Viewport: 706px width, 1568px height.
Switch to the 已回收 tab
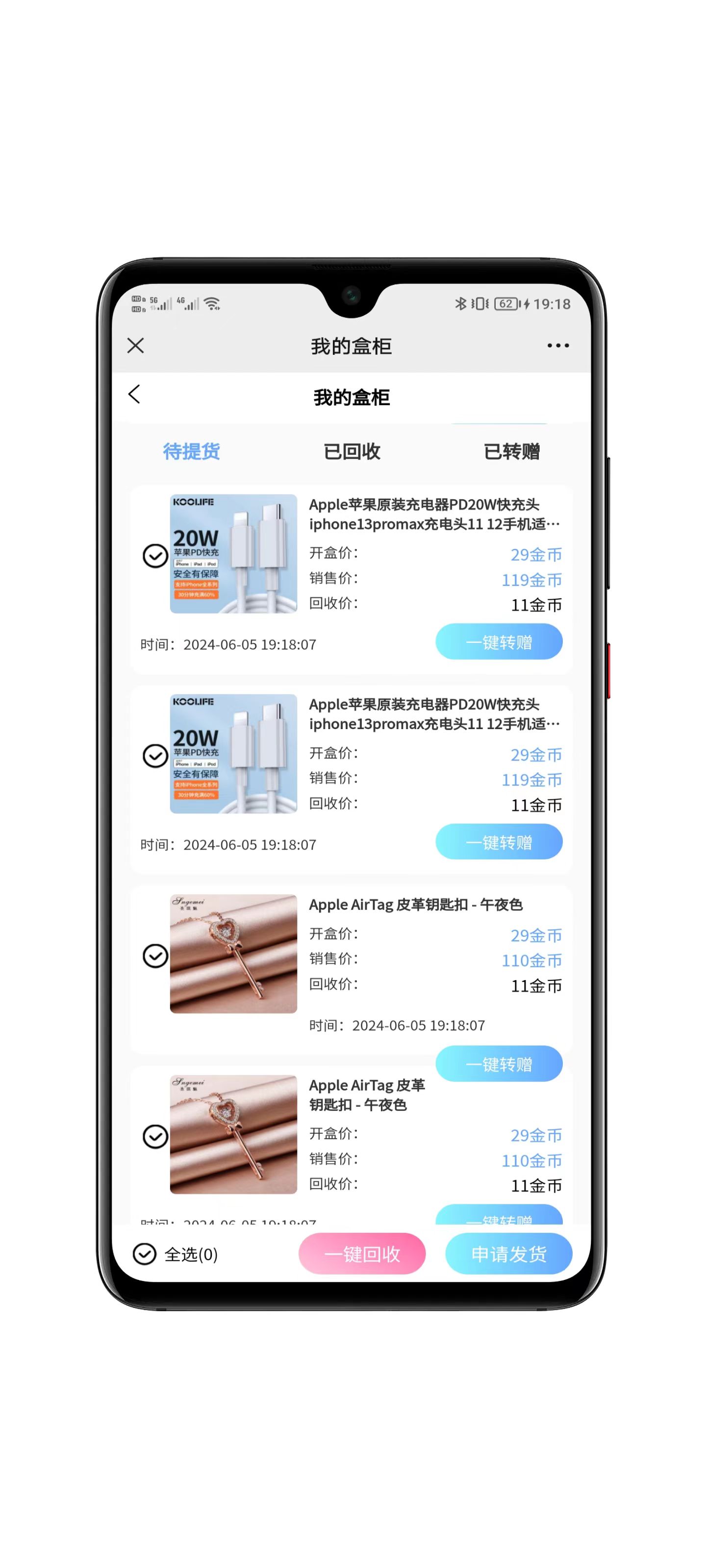pyautogui.click(x=352, y=451)
